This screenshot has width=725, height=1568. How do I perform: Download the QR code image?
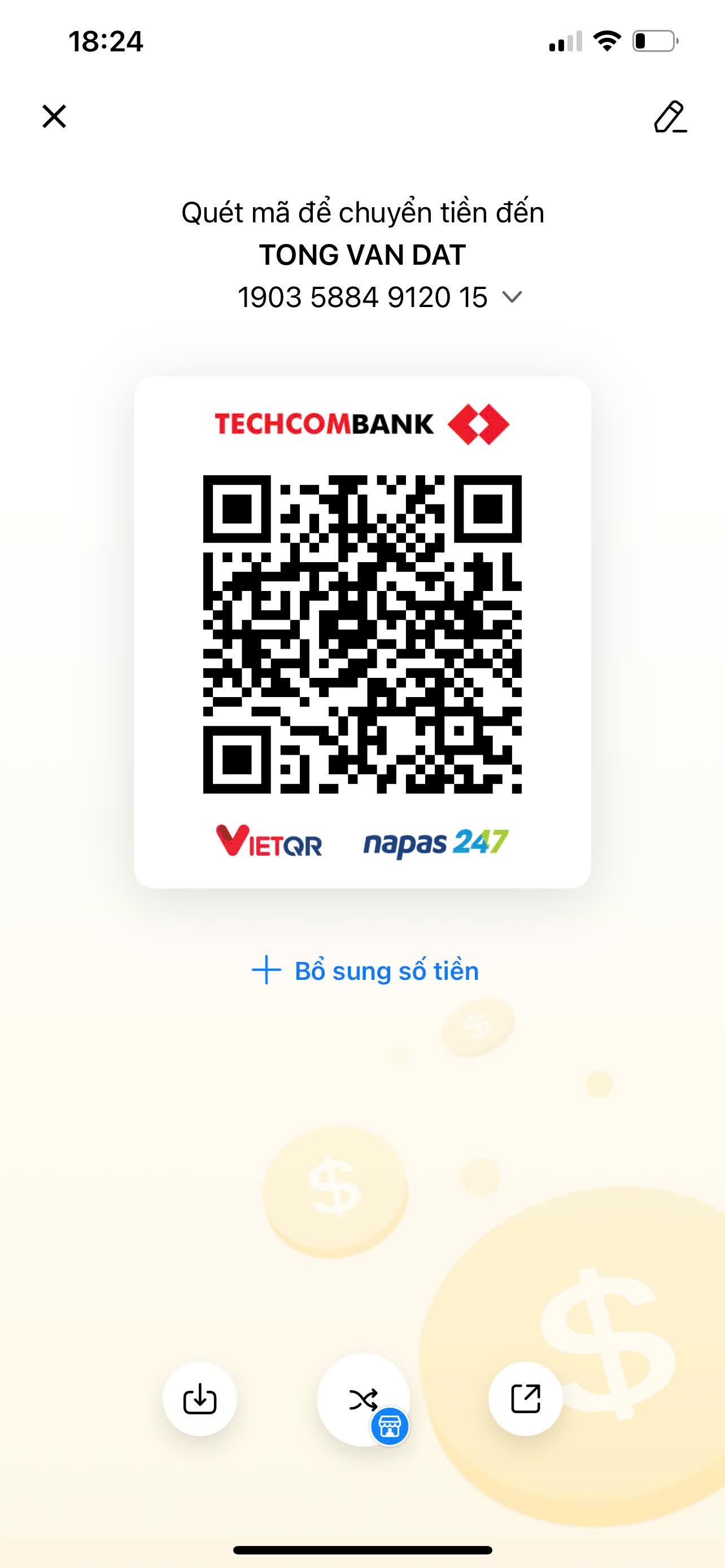coord(200,1399)
